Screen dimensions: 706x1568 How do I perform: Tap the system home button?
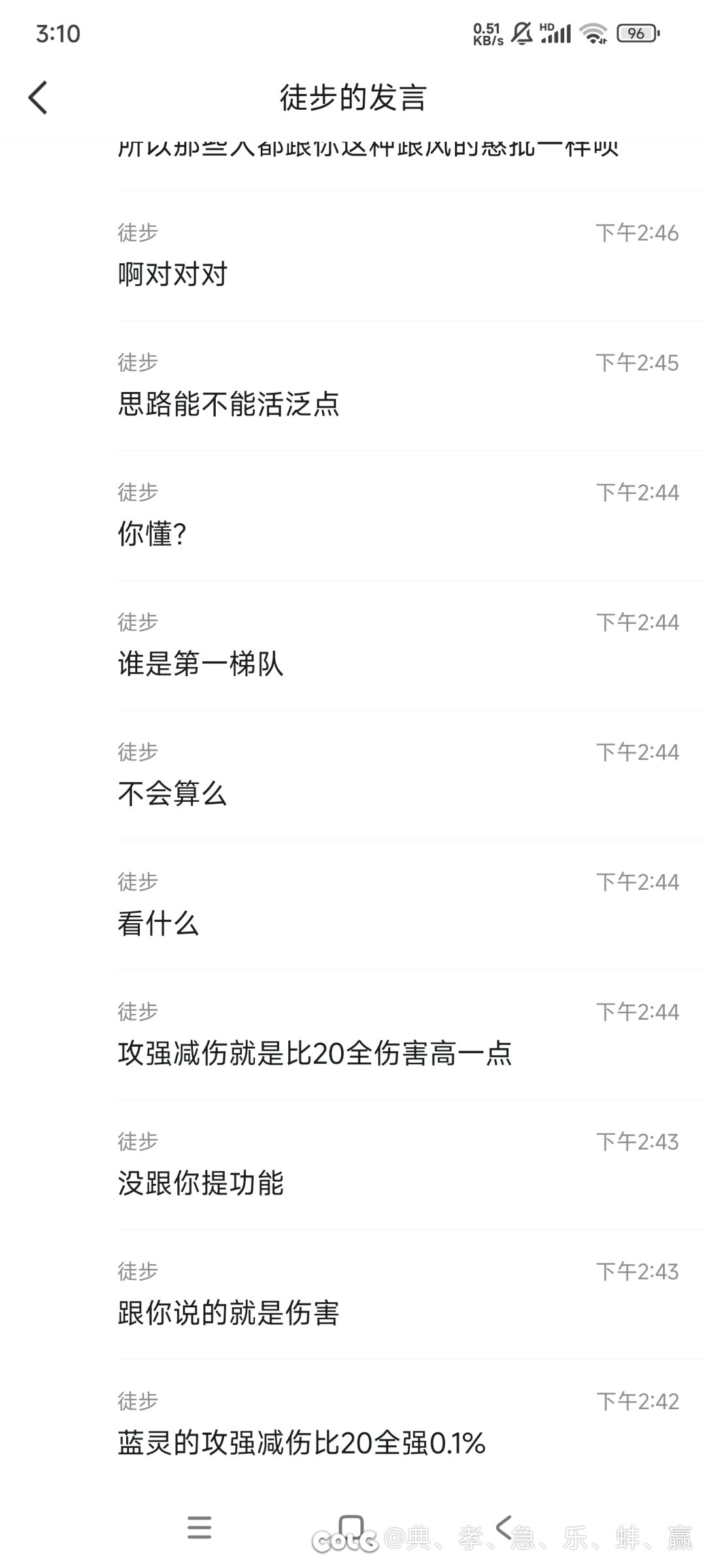[352, 1527]
